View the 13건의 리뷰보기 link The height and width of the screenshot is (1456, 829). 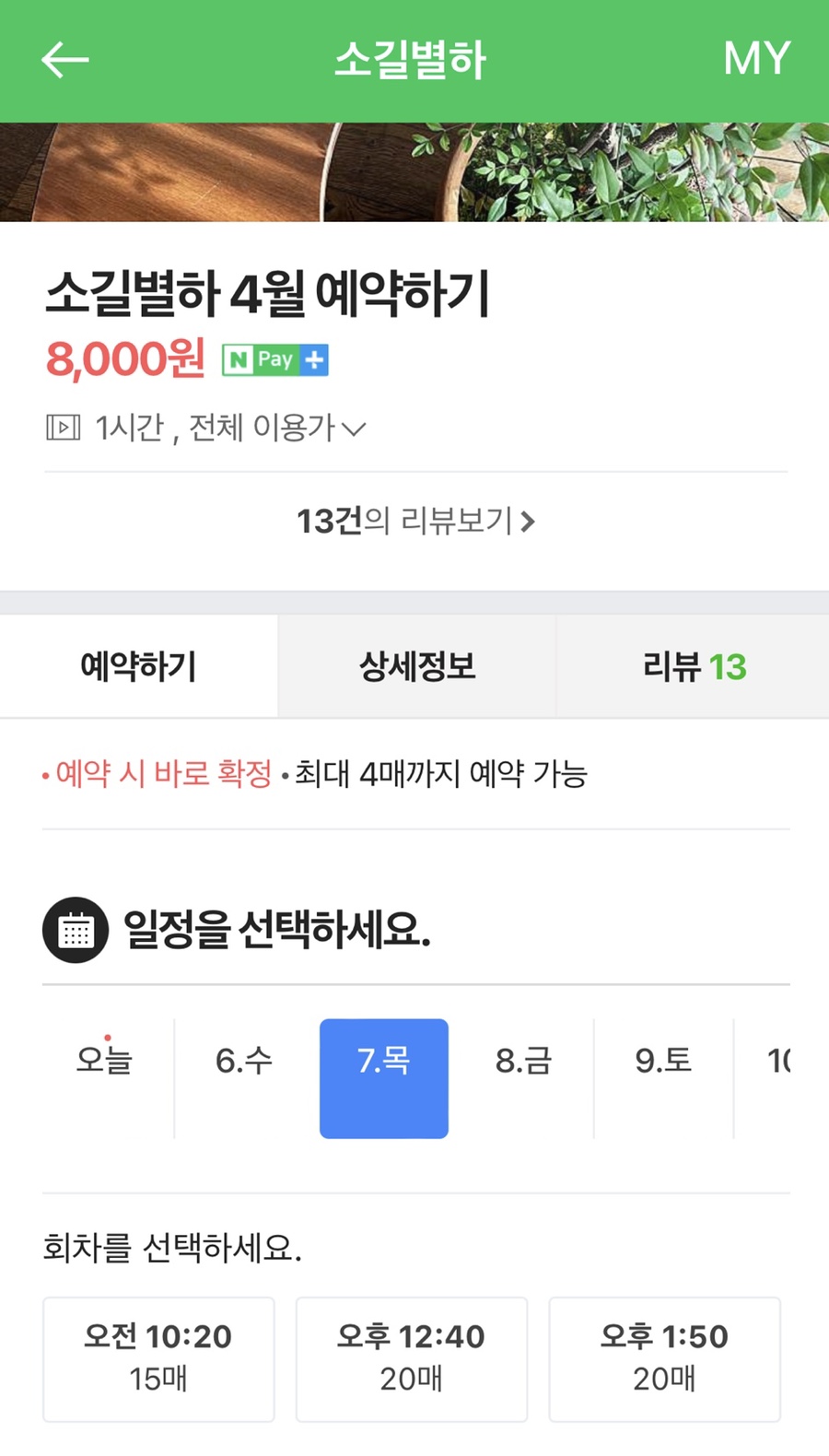415,522
